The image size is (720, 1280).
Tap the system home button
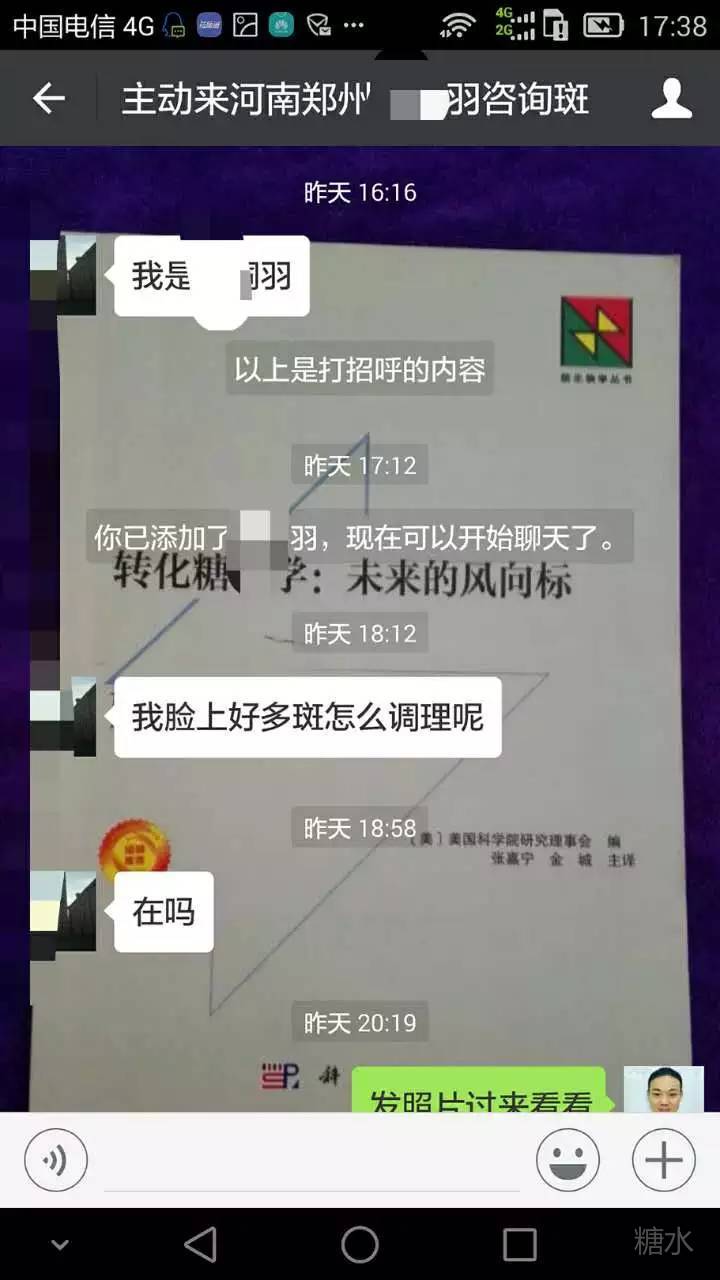(x=360, y=1244)
